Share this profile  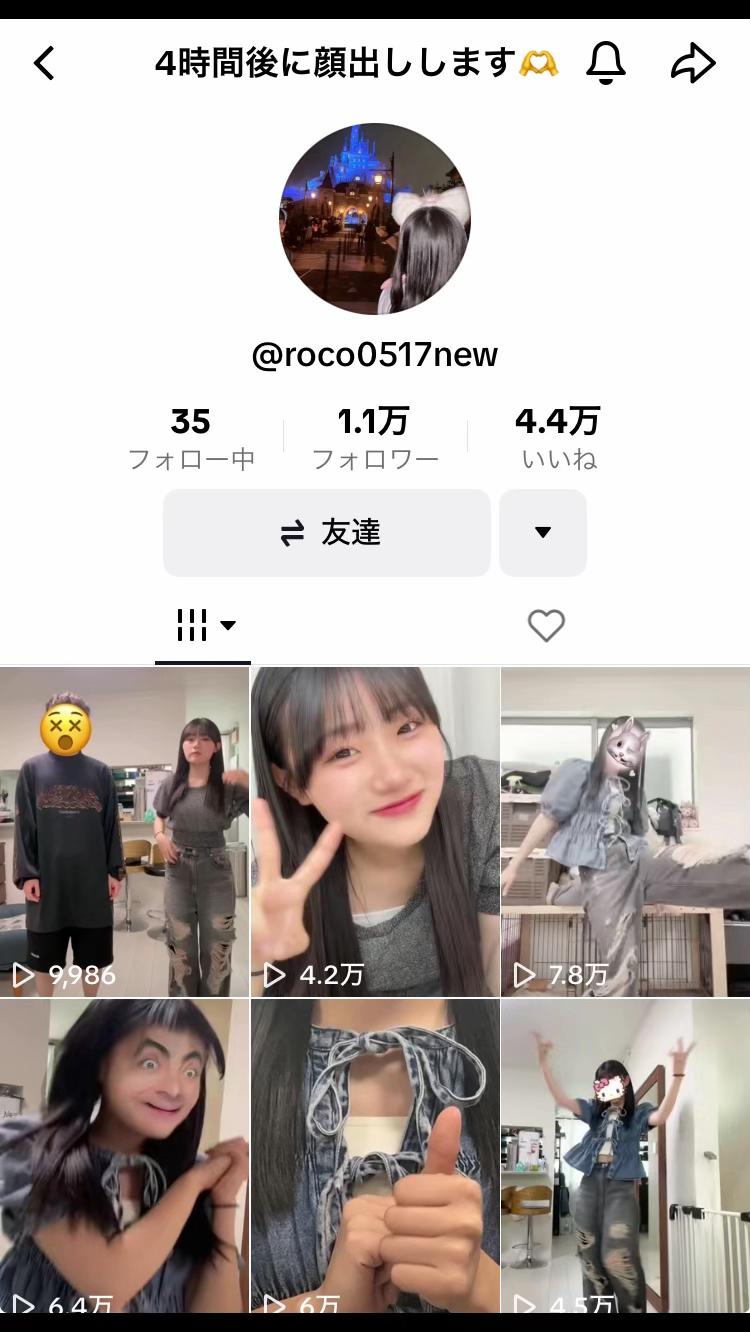(692, 64)
